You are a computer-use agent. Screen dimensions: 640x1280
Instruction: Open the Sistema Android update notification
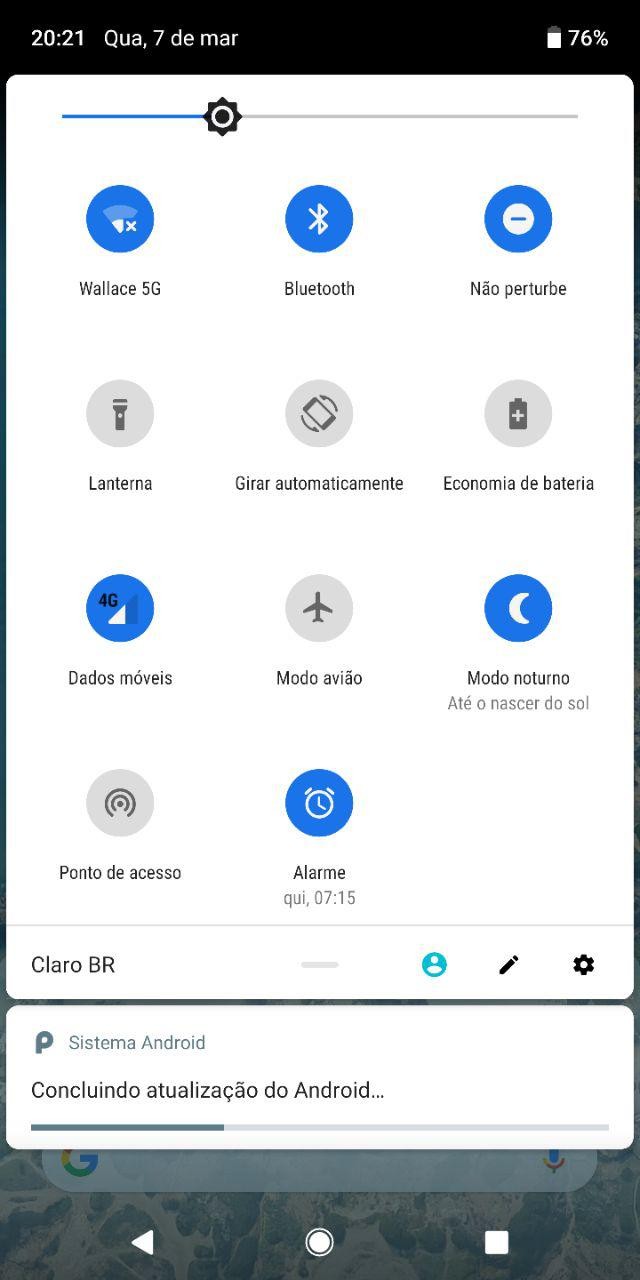320,1078
